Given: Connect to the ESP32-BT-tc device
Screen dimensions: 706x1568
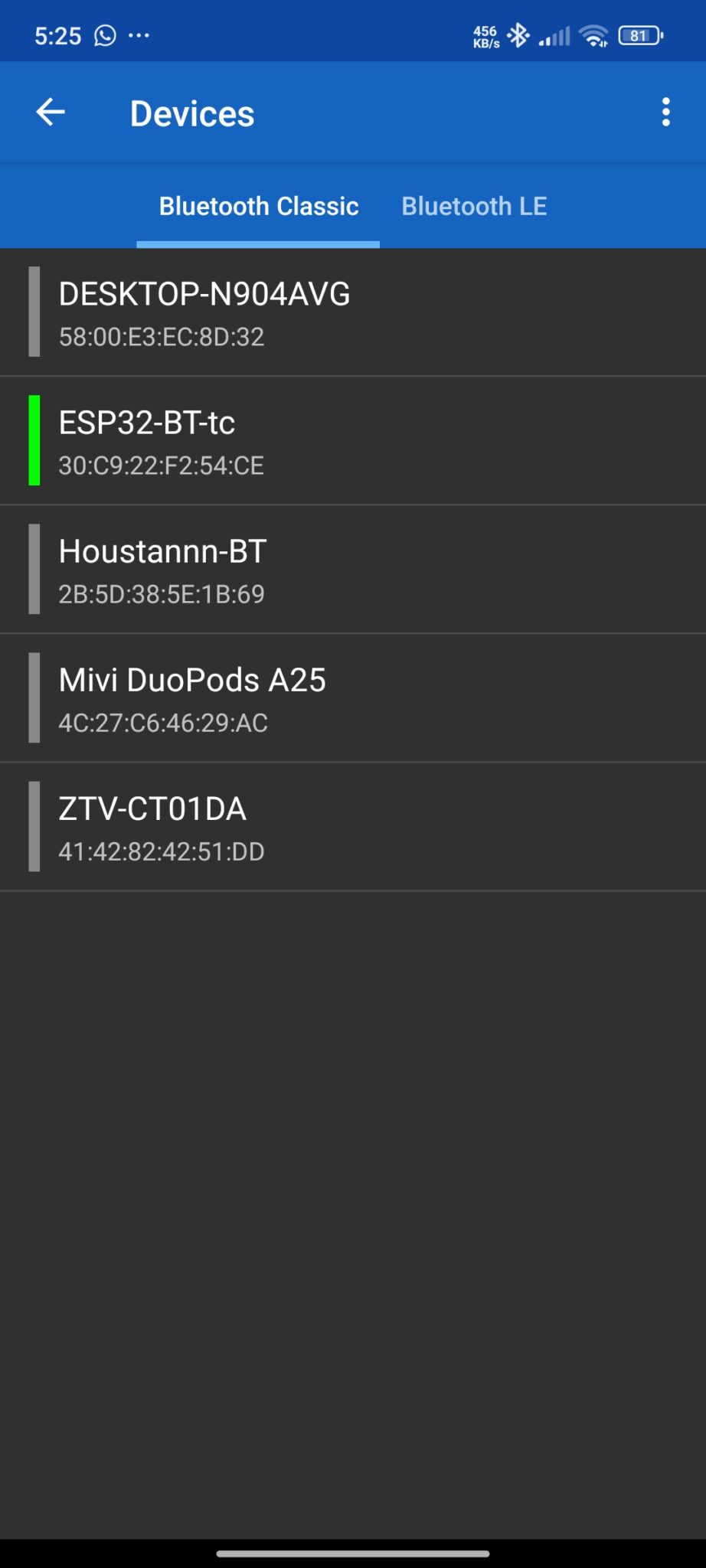Looking at the screenshot, I should 306,441.
